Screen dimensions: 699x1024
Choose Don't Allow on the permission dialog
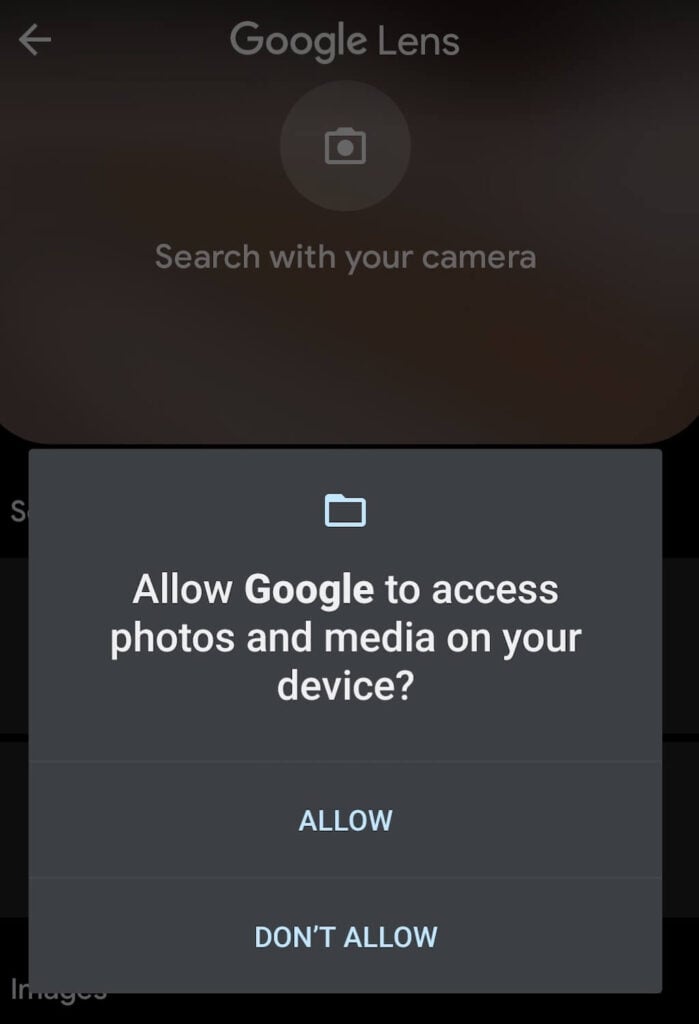pyautogui.click(x=345, y=937)
